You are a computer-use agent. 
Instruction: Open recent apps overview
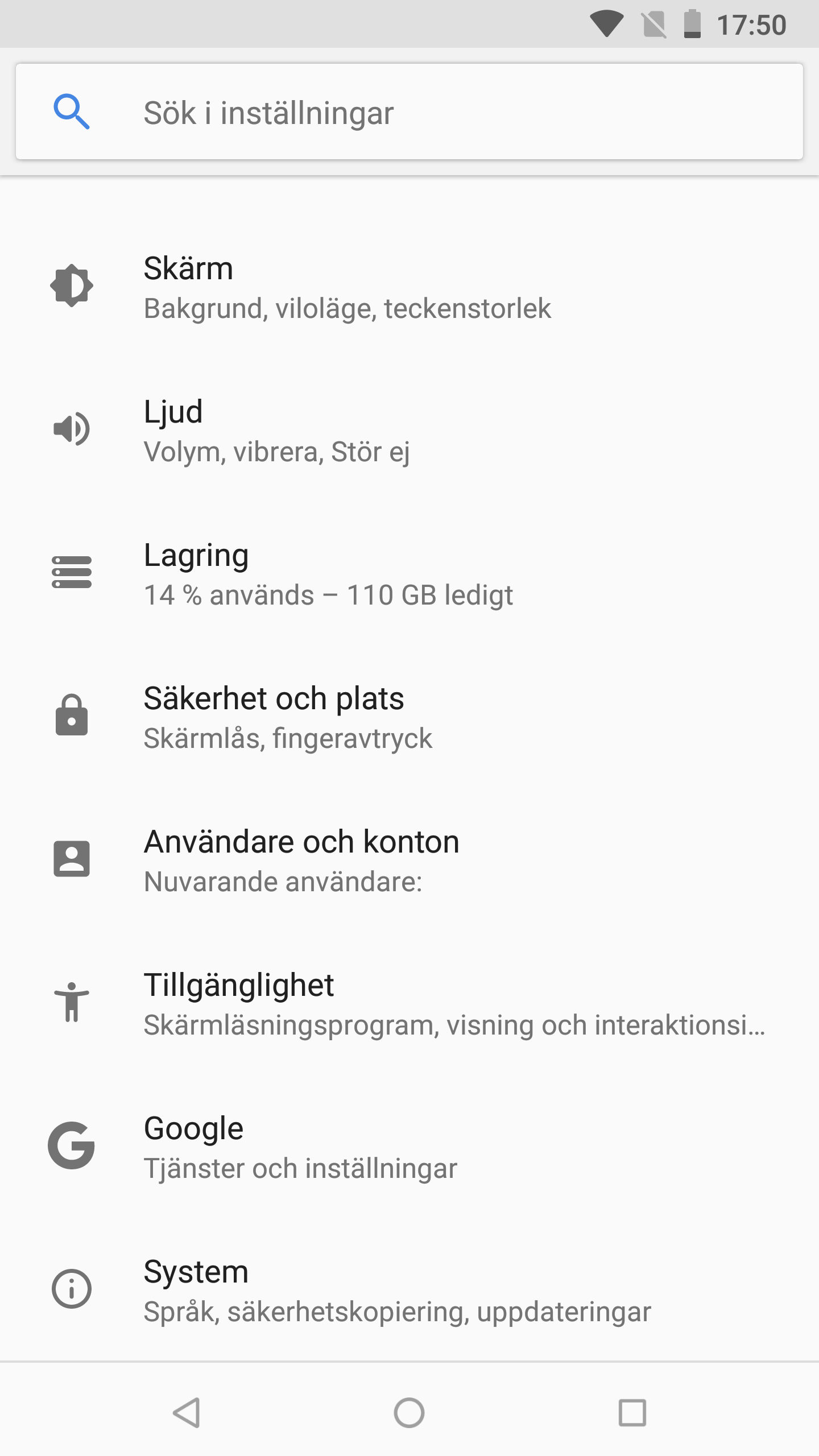[632, 1413]
